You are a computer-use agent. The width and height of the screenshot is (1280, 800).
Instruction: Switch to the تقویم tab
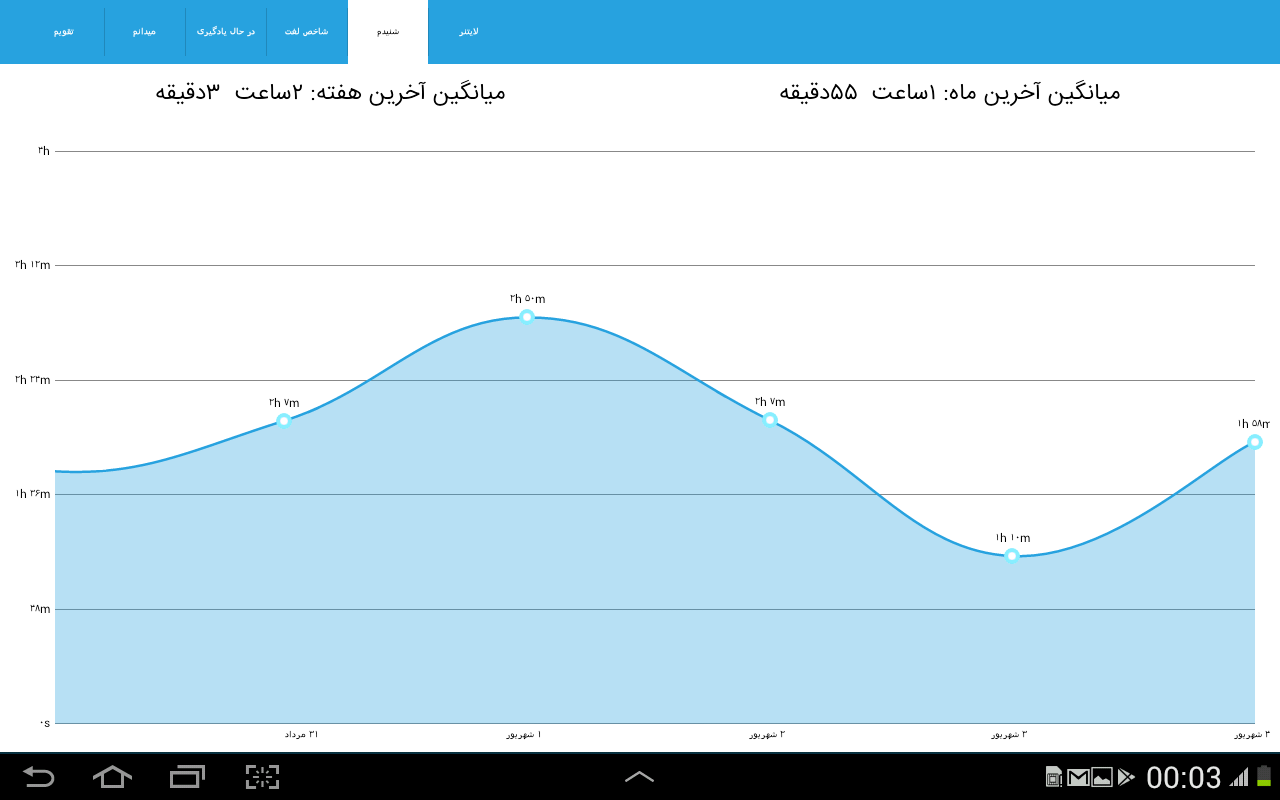point(64,32)
